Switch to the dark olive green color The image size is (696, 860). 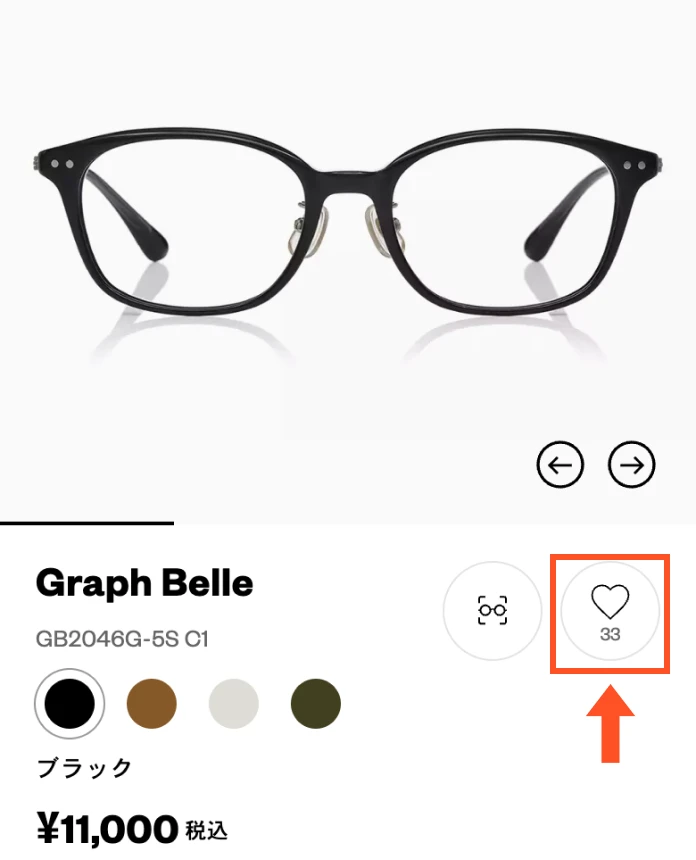316,704
